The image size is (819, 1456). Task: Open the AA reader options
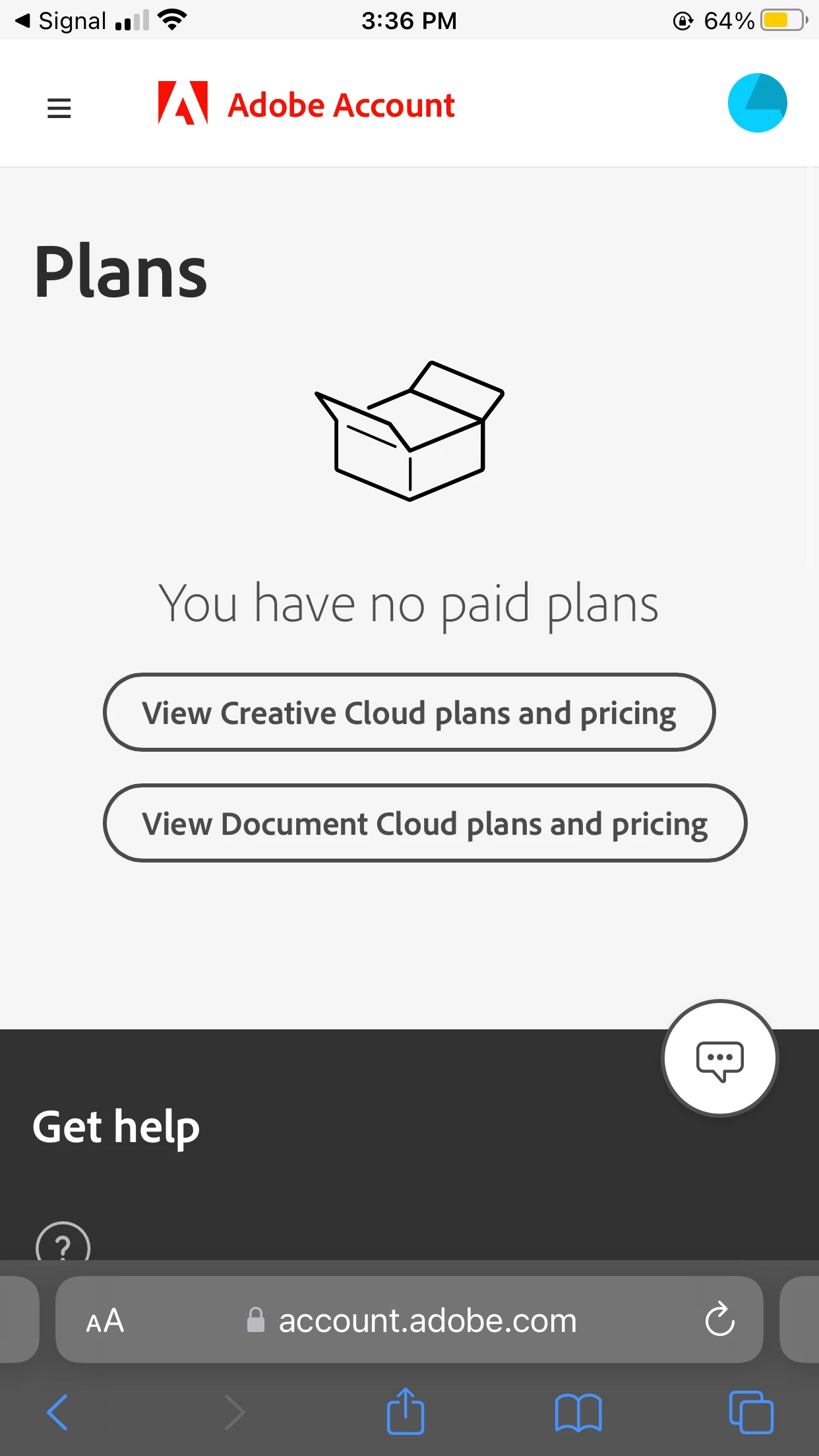point(106,1321)
